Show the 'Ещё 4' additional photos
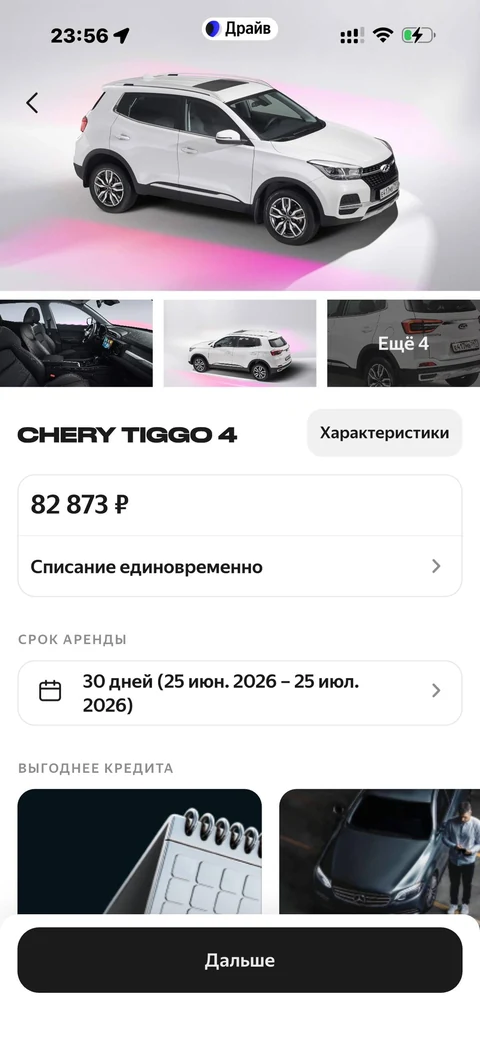480x1043 pixels. click(404, 343)
